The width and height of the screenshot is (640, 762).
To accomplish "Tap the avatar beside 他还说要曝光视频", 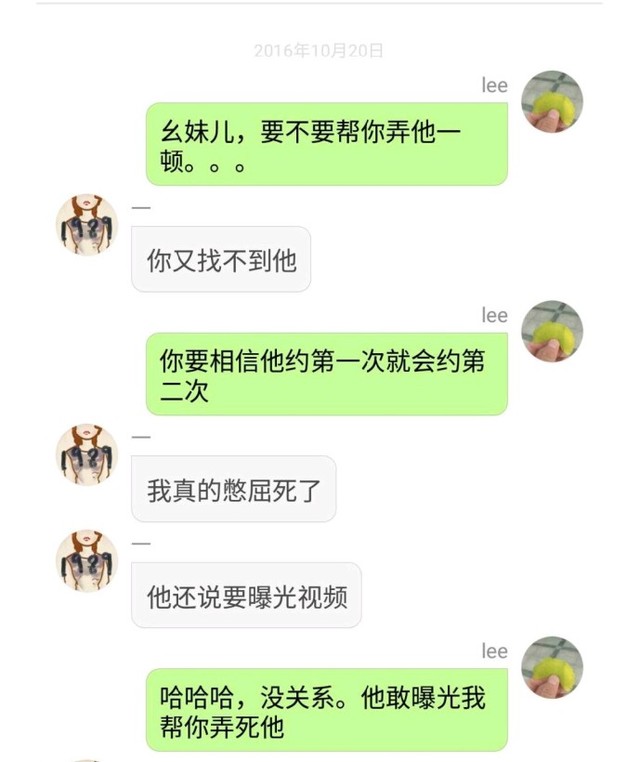I will (x=87, y=561).
